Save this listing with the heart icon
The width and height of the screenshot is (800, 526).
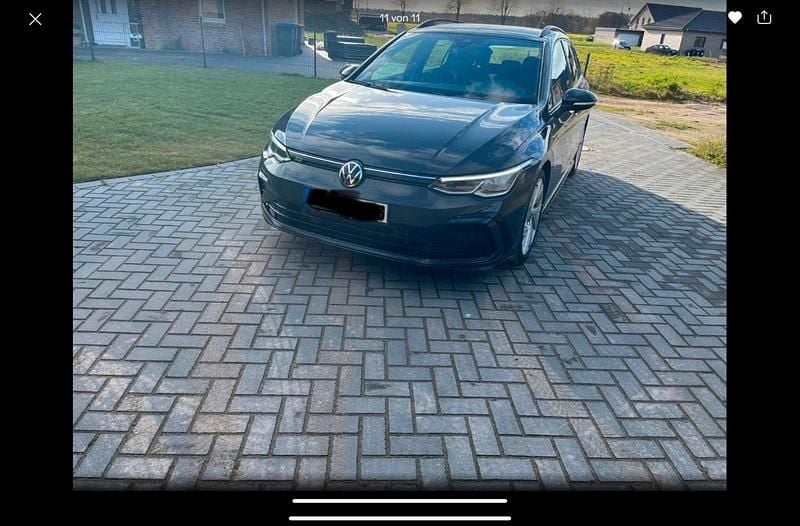coord(735,17)
